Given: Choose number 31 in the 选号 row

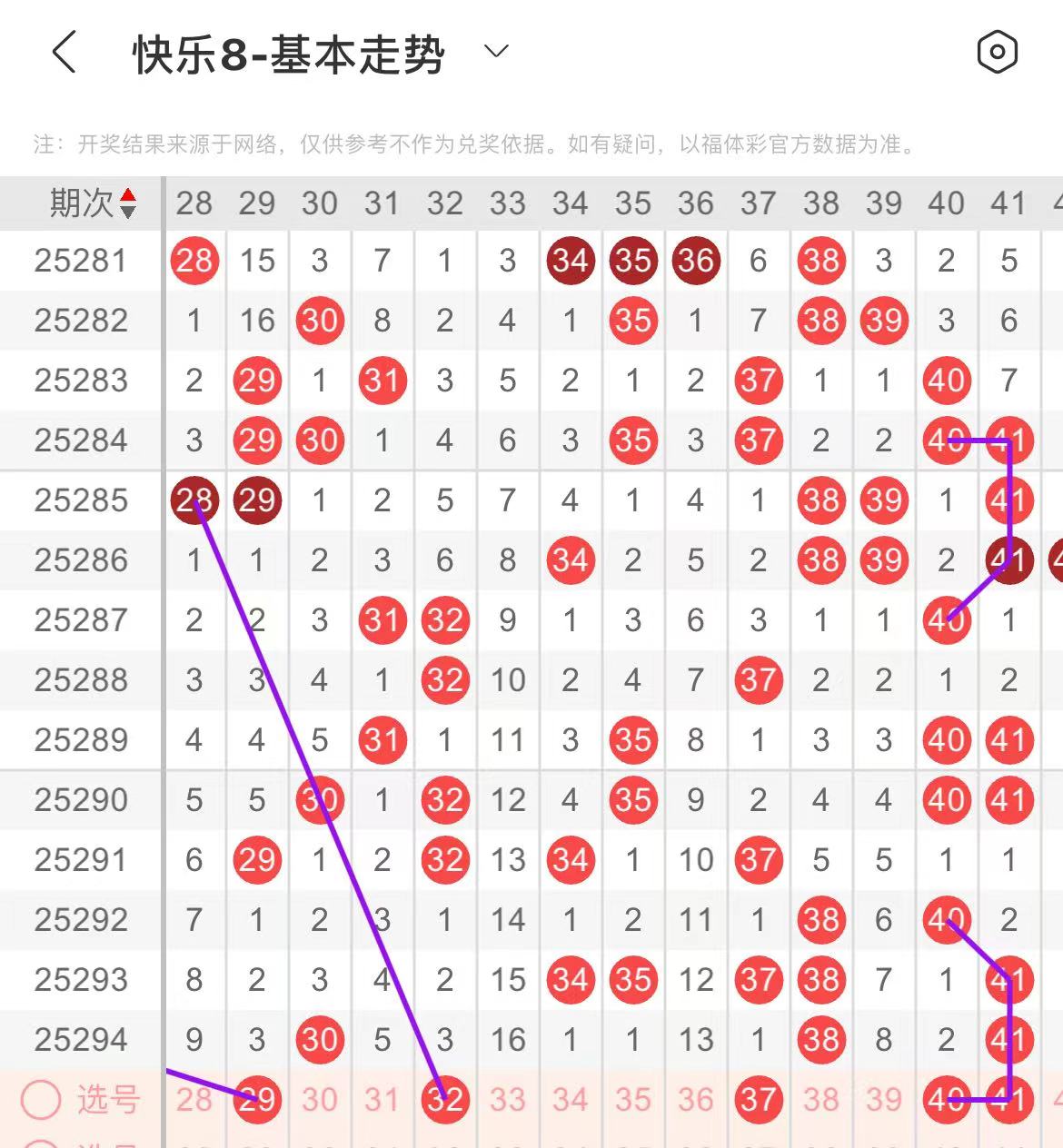Looking at the screenshot, I should pos(382,1100).
